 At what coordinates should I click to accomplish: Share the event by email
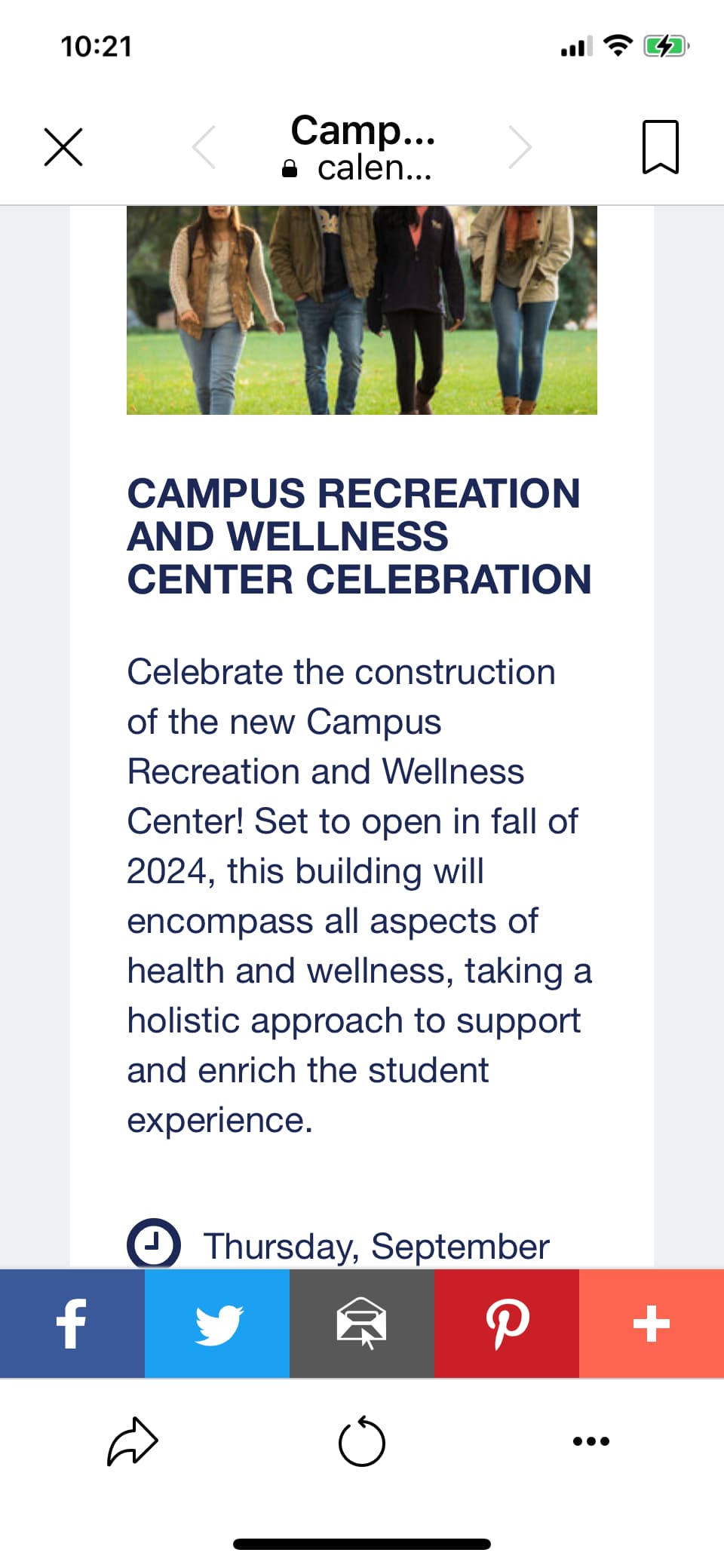tap(362, 1324)
